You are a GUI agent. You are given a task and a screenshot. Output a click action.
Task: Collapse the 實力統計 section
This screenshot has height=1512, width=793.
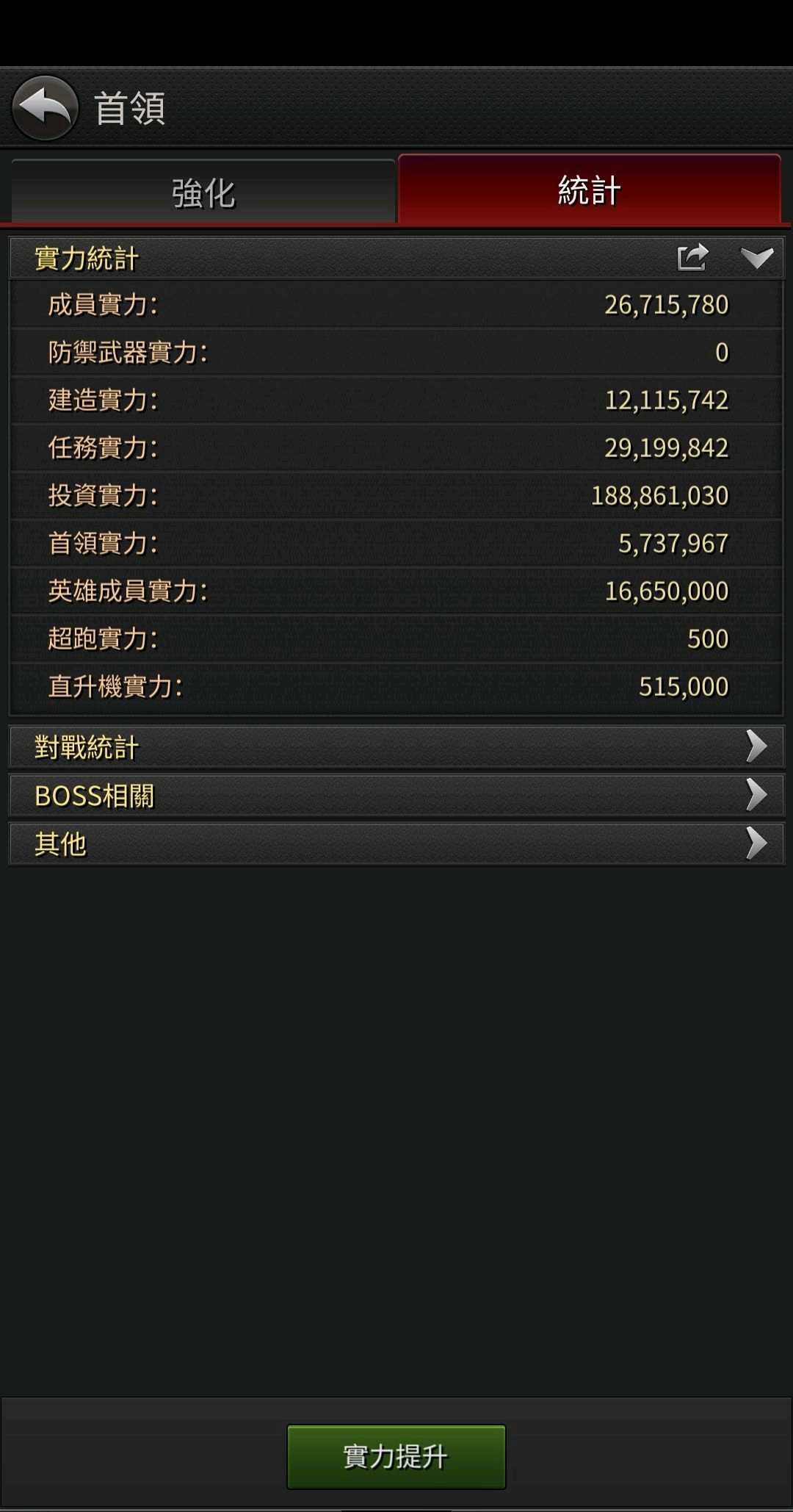coord(756,258)
